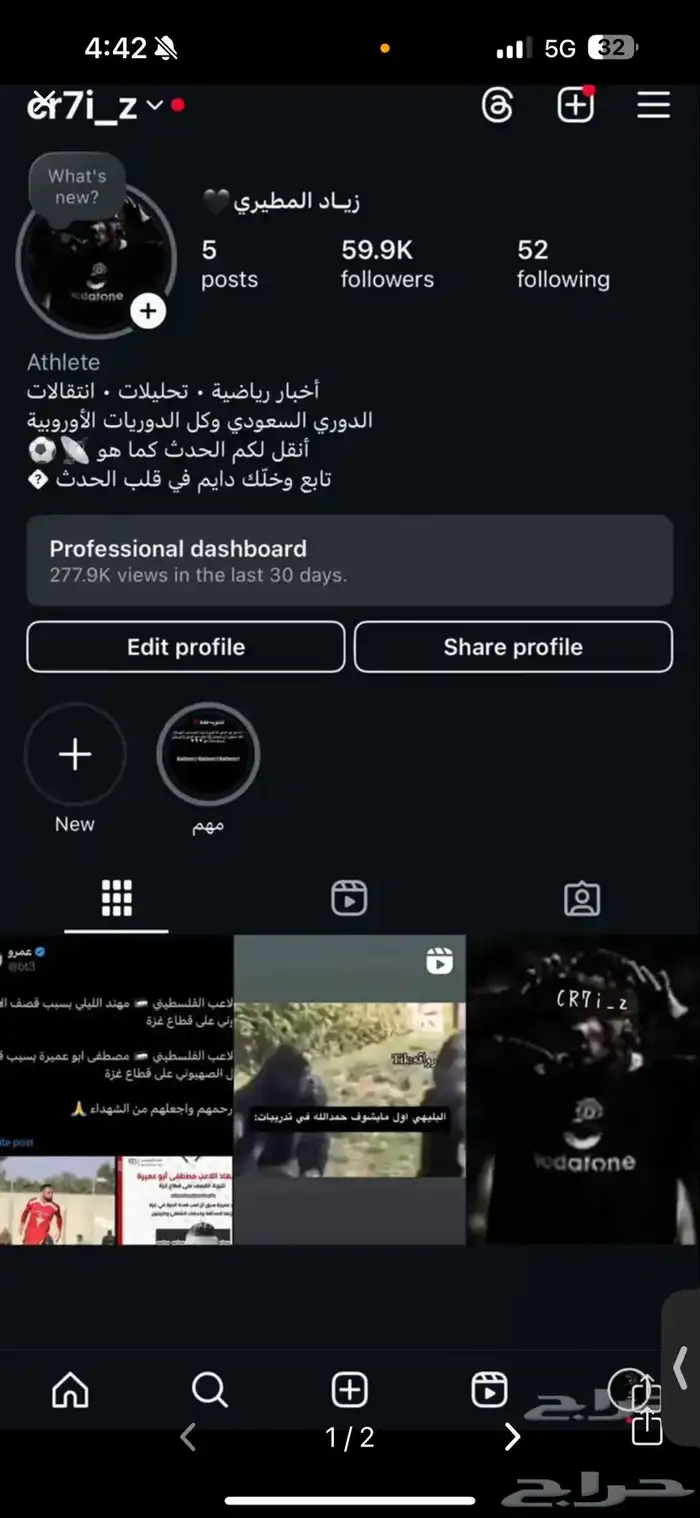Open the مهم story highlight
Image resolution: width=700 pixels, height=1518 pixels.
(x=208, y=755)
